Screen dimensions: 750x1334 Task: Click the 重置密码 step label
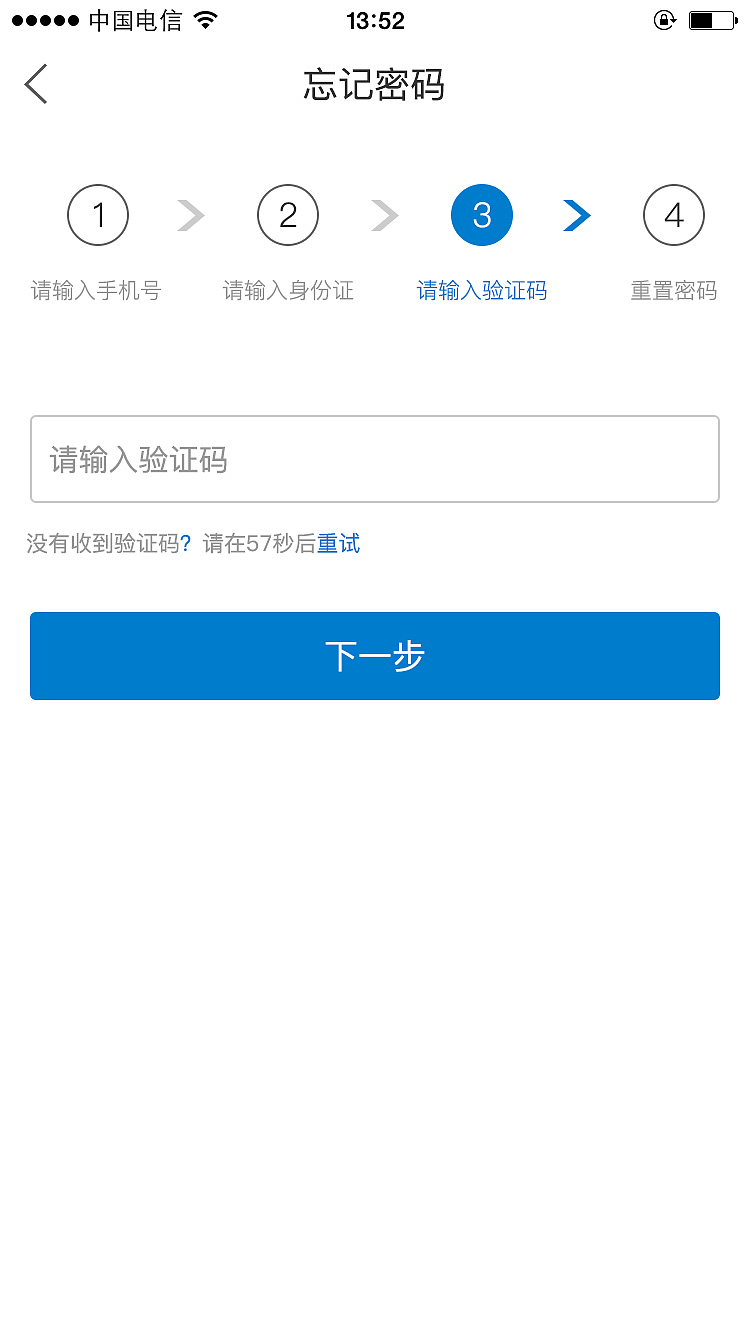pos(673,290)
